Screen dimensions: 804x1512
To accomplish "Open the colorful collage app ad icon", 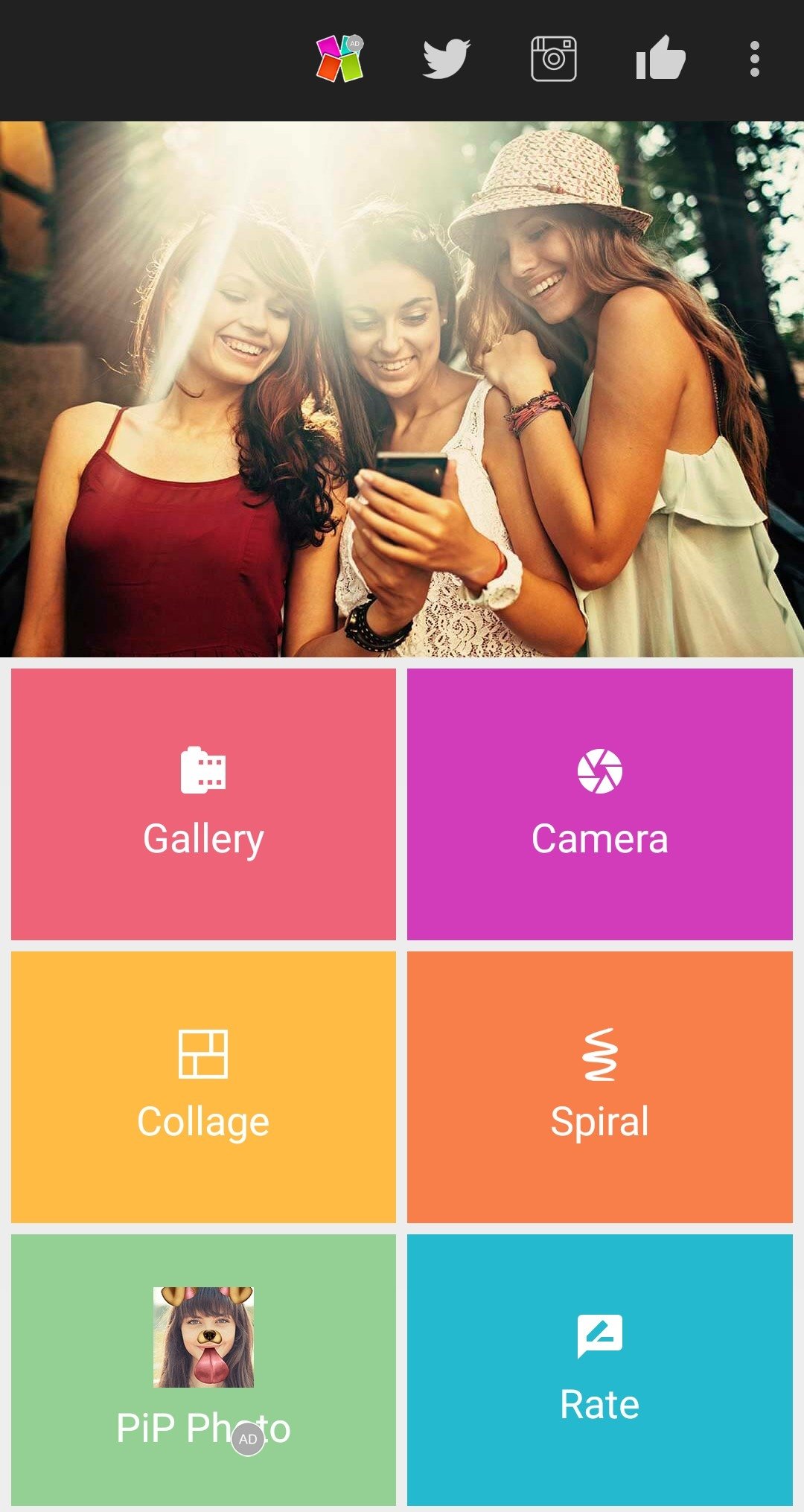I will (x=339, y=59).
